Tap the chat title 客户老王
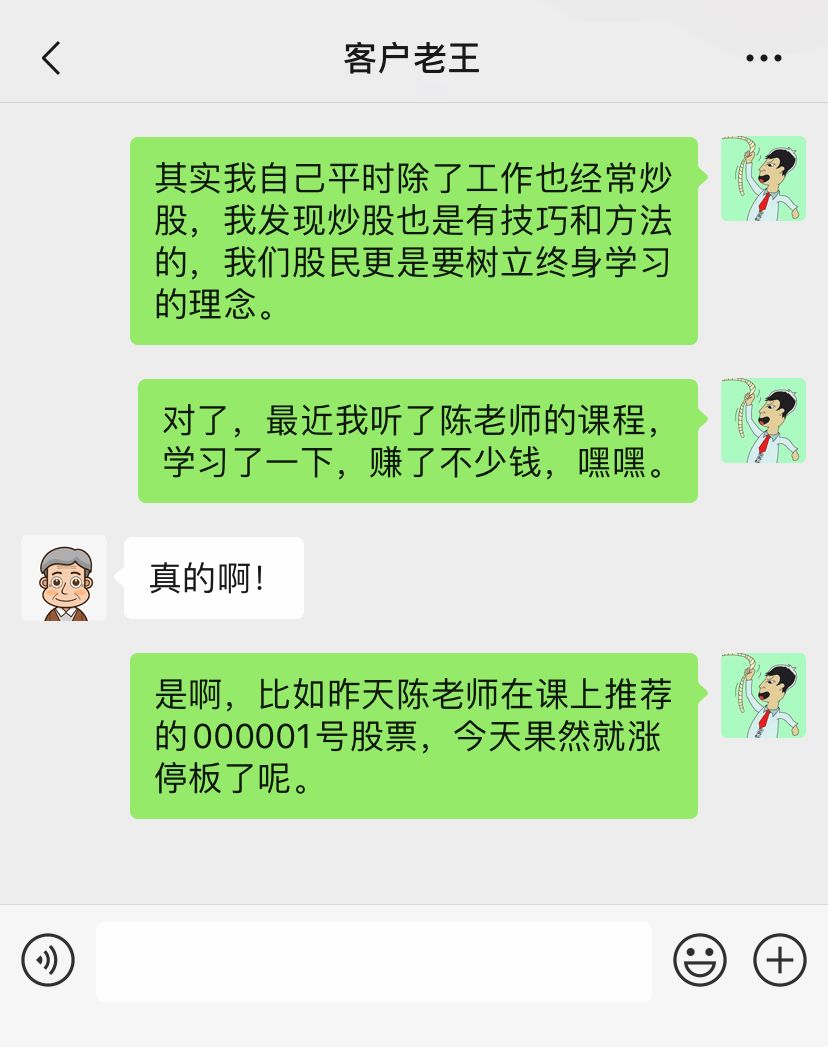Image resolution: width=828 pixels, height=1047 pixels. click(x=413, y=58)
